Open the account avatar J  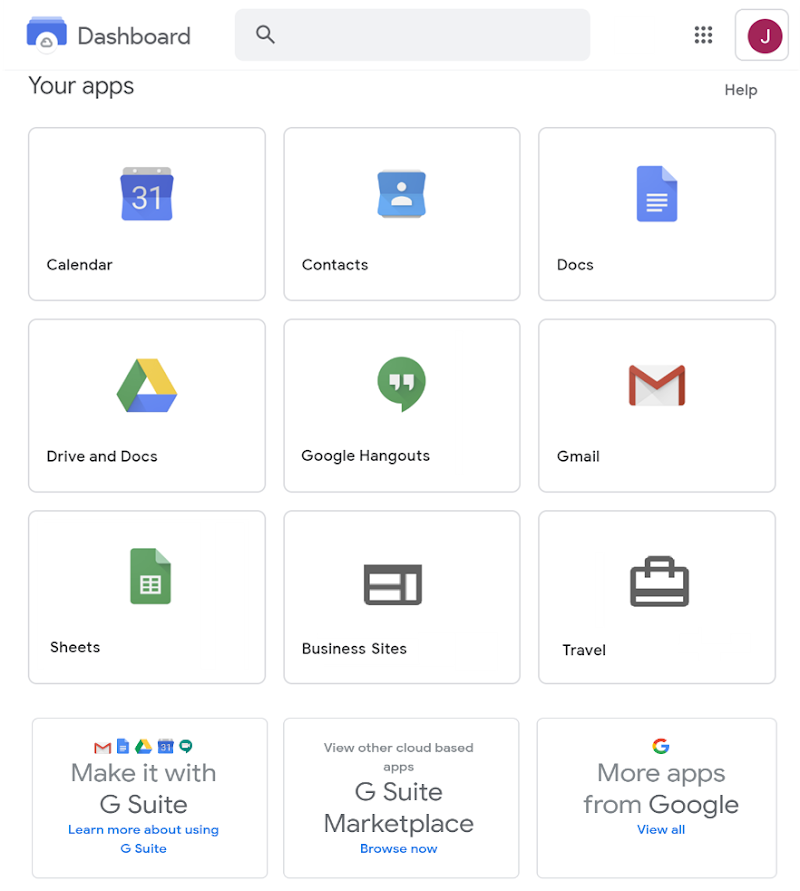[x=764, y=36]
